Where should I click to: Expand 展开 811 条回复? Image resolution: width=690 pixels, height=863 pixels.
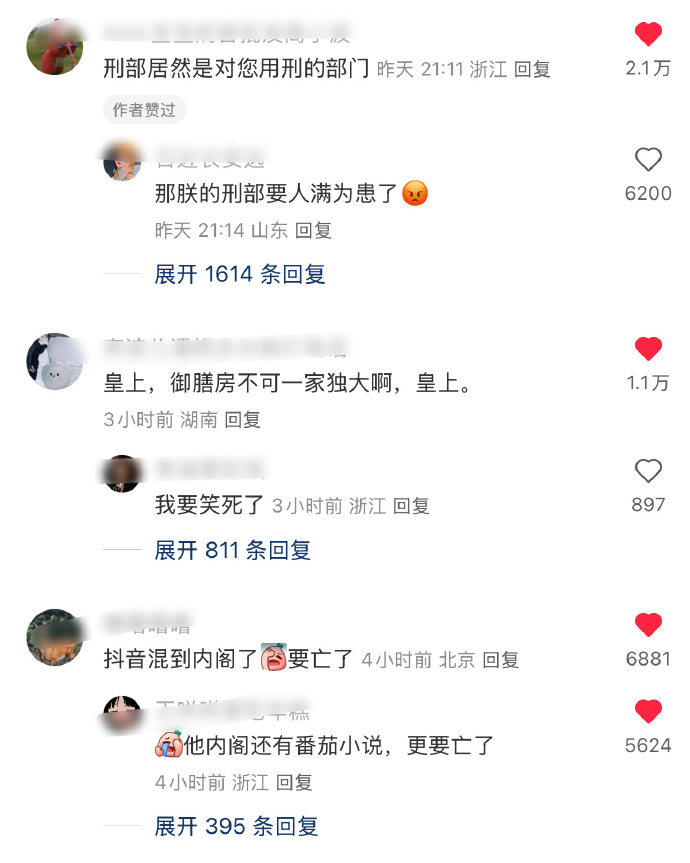pos(232,550)
